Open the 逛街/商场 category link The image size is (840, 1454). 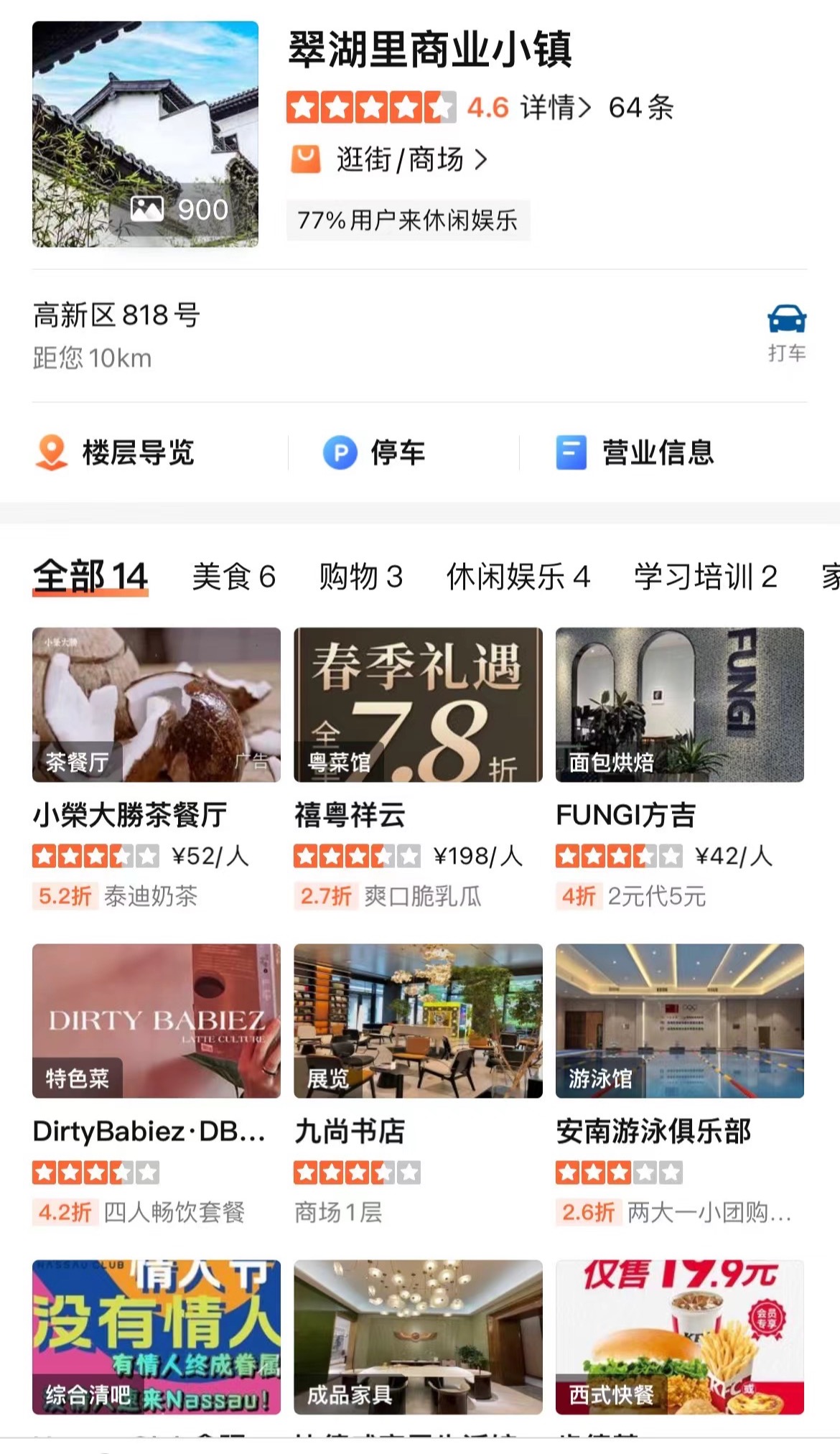click(x=399, y=159)
